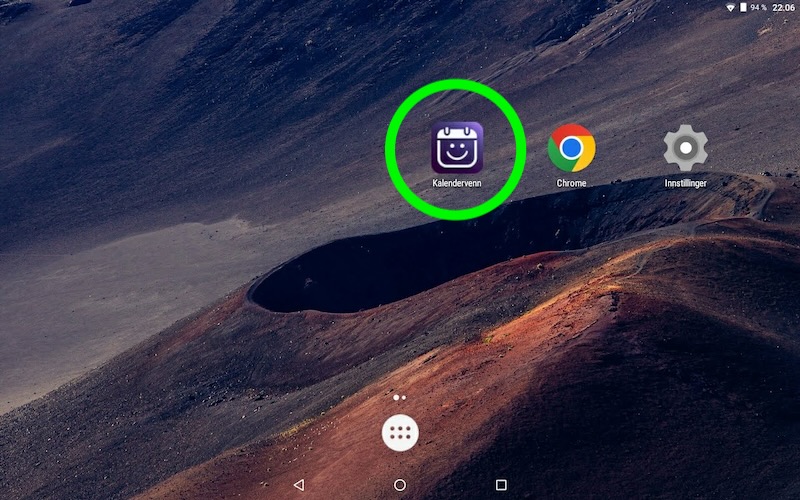Tap the system back button
The height and width of the screenshot is (500, 800).
click(298, 484)
